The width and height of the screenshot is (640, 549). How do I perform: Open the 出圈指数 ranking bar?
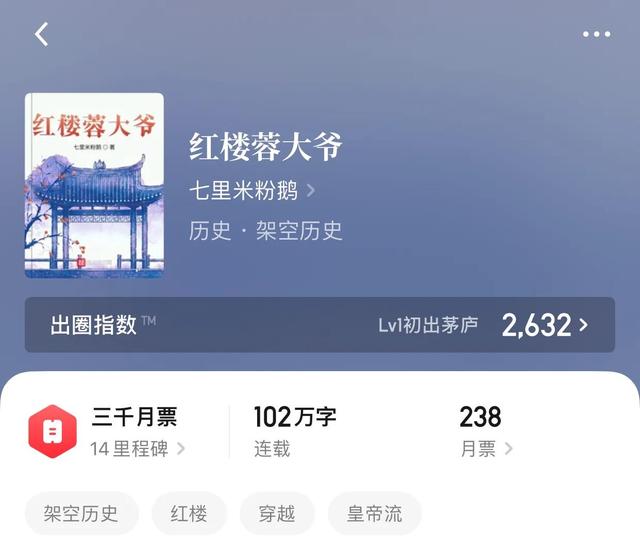320,325
